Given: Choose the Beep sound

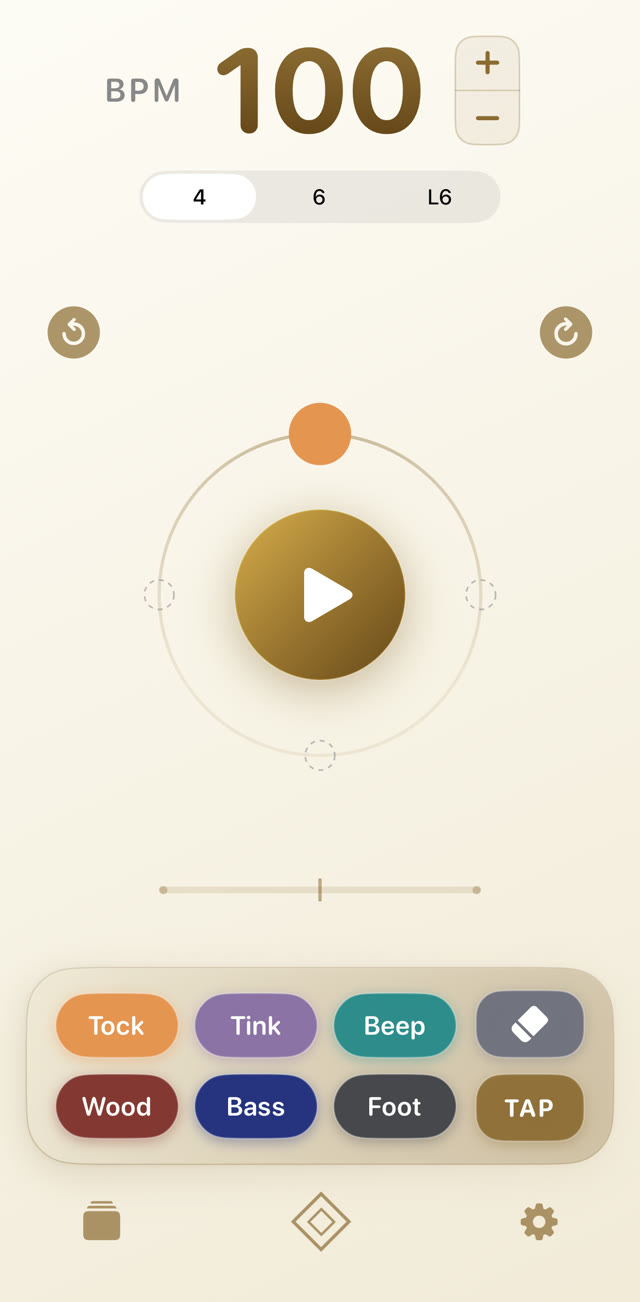Looking at the screenshot, I should point(395,1026).
